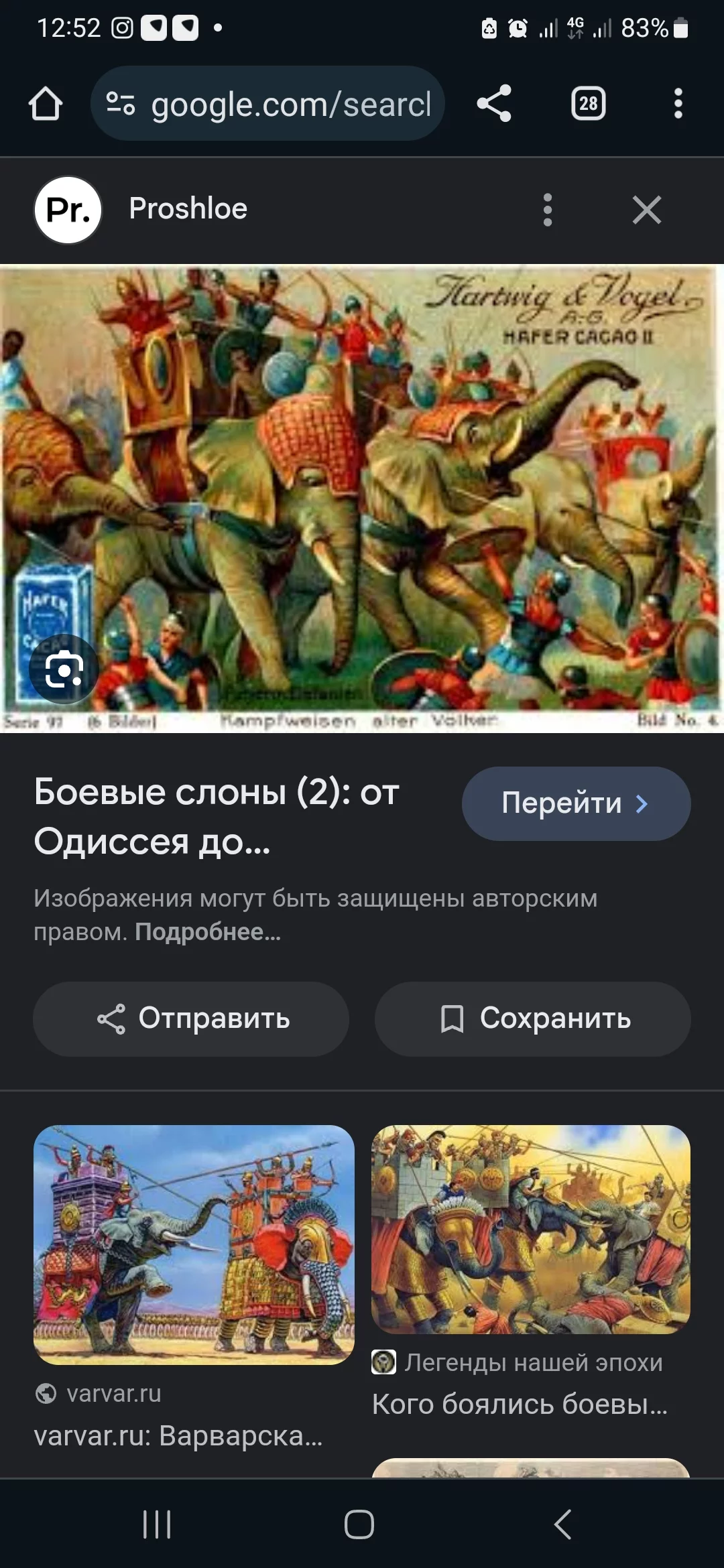The height and width of the screenshot is (1568, 724).
Task: Open the tab switcher showing 28 tabs
Action: (x=588, y=104)
